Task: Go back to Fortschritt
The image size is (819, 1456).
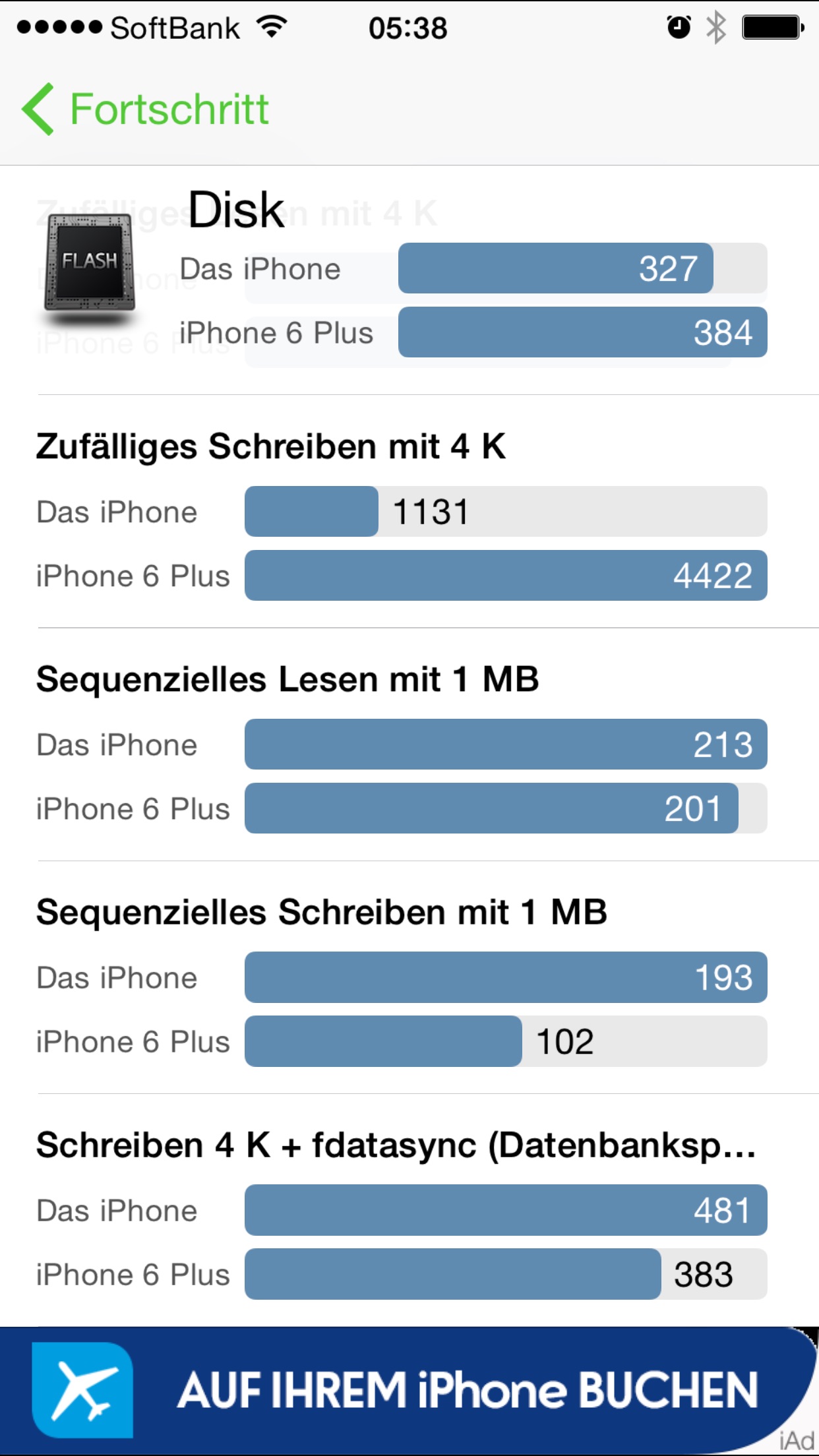Action: point(146,109)
